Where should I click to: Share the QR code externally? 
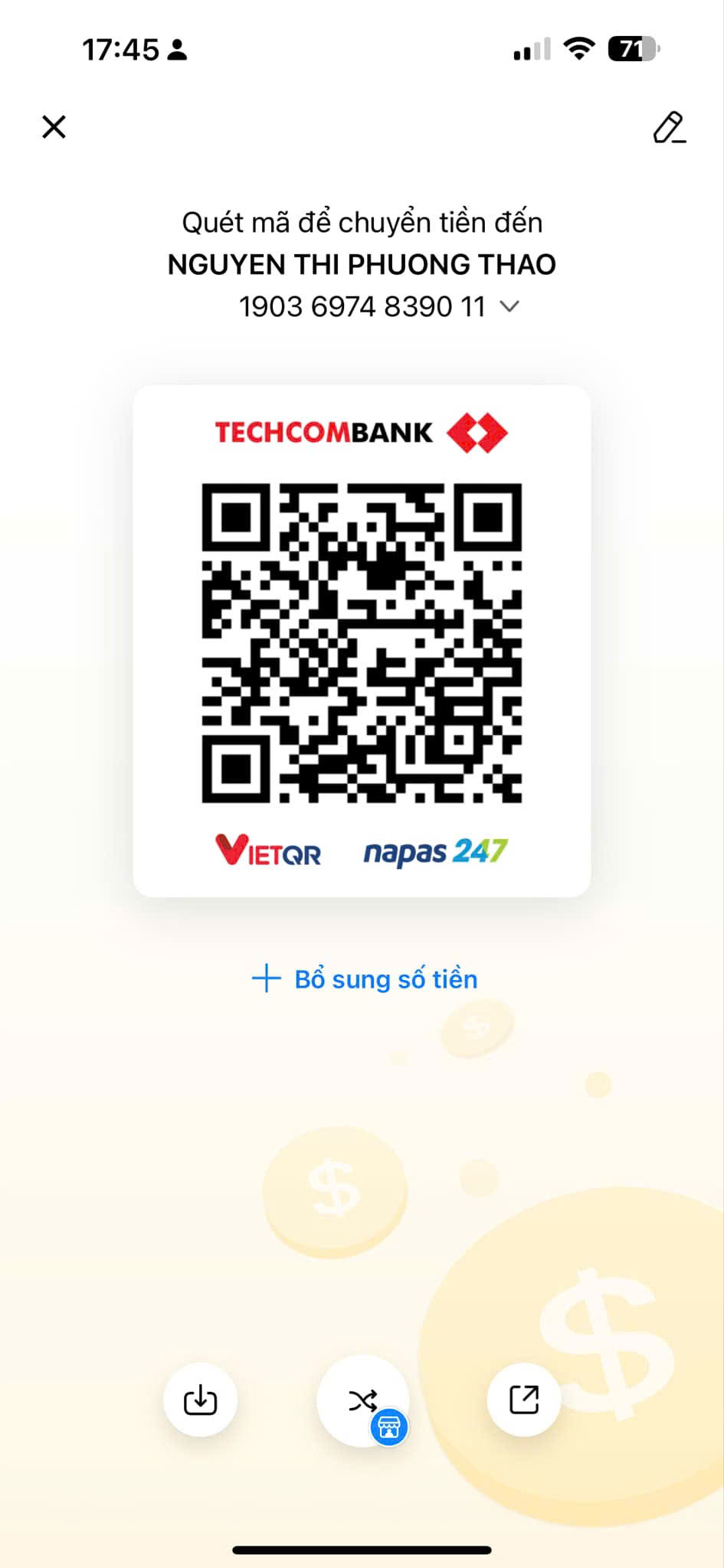pos(524,1400)
